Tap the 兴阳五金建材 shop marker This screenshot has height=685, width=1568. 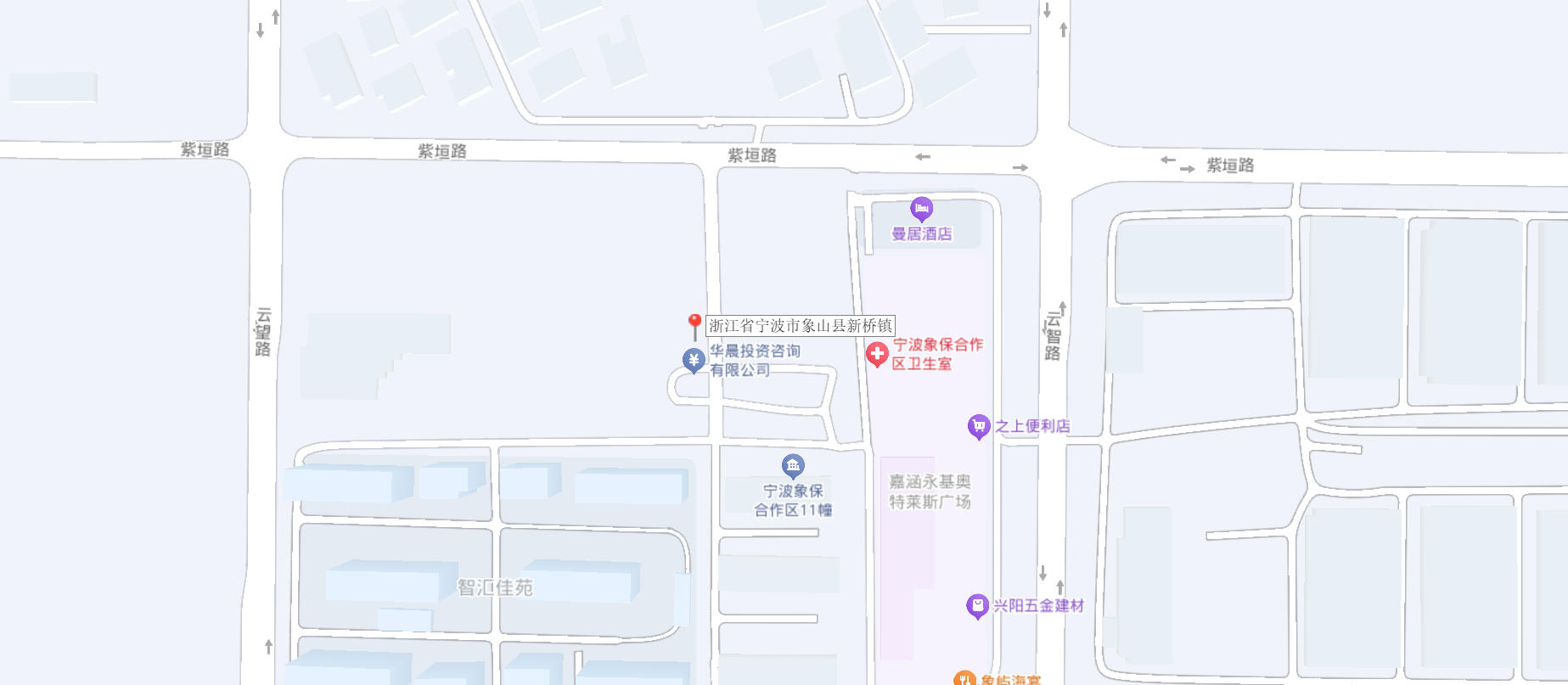(x=977, y=605)
